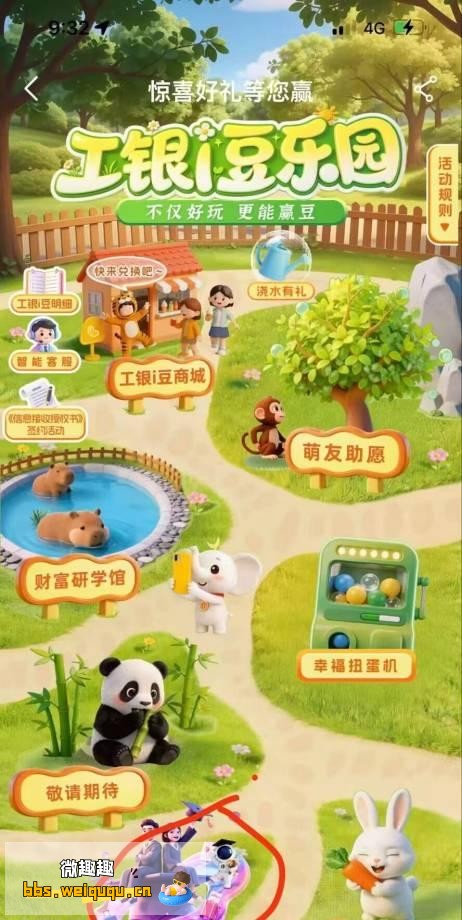
Task: Visit the 财富研学馆
Action: click(x=78, y=580)
